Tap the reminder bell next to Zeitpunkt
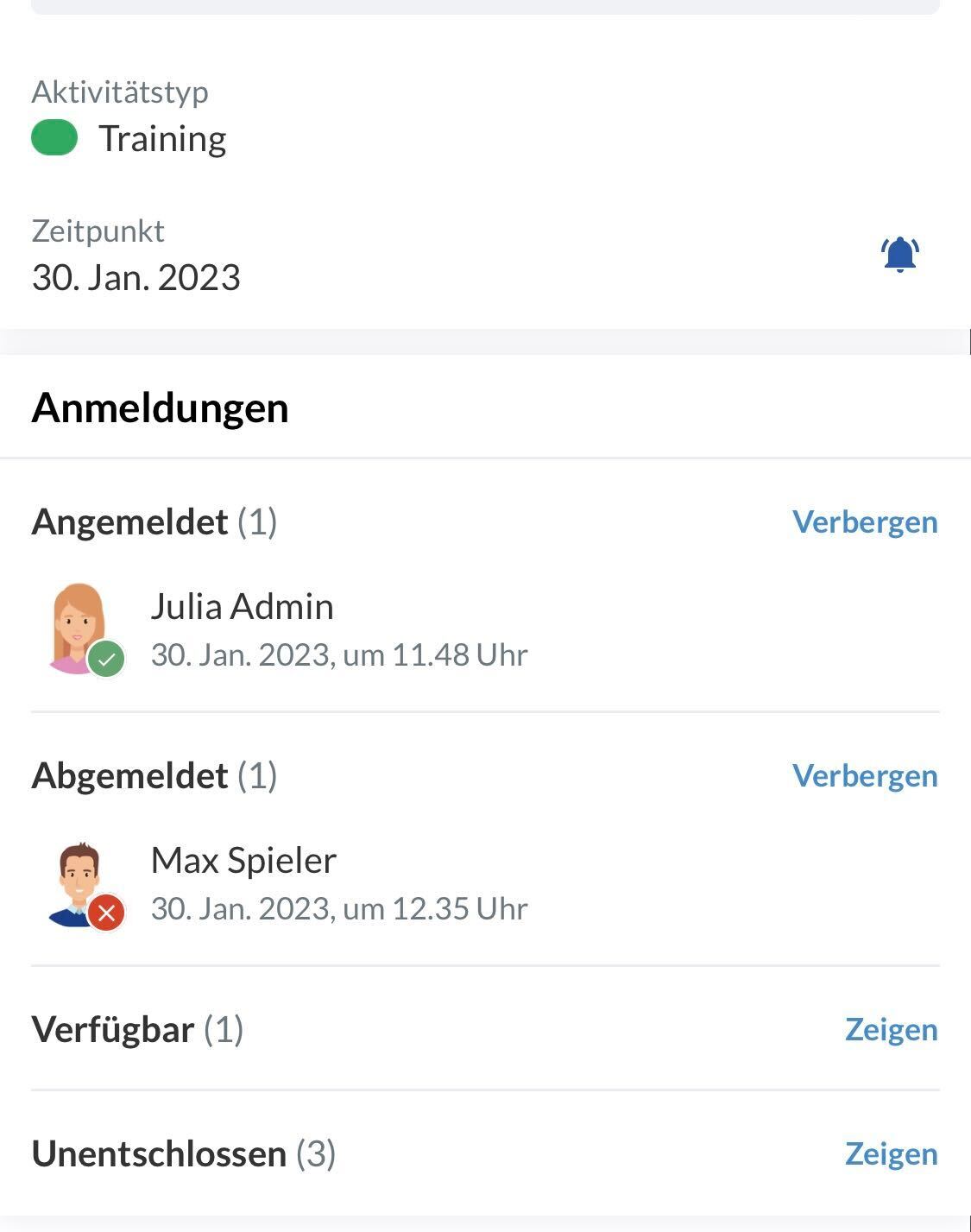 (x=899, y=255)
